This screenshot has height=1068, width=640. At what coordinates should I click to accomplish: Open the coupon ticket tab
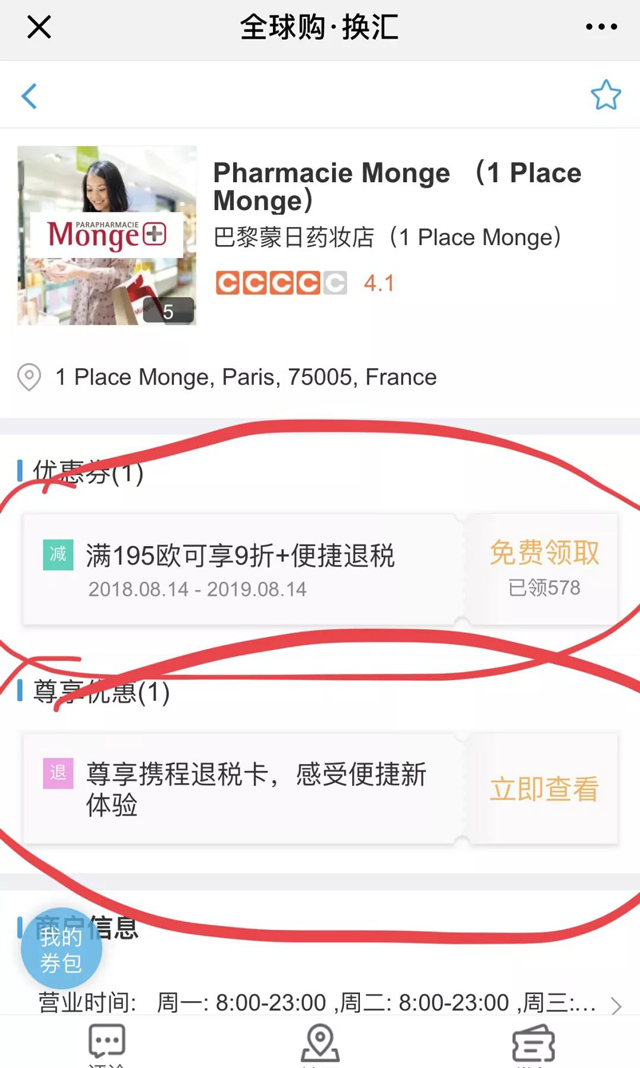point(533,1043)
